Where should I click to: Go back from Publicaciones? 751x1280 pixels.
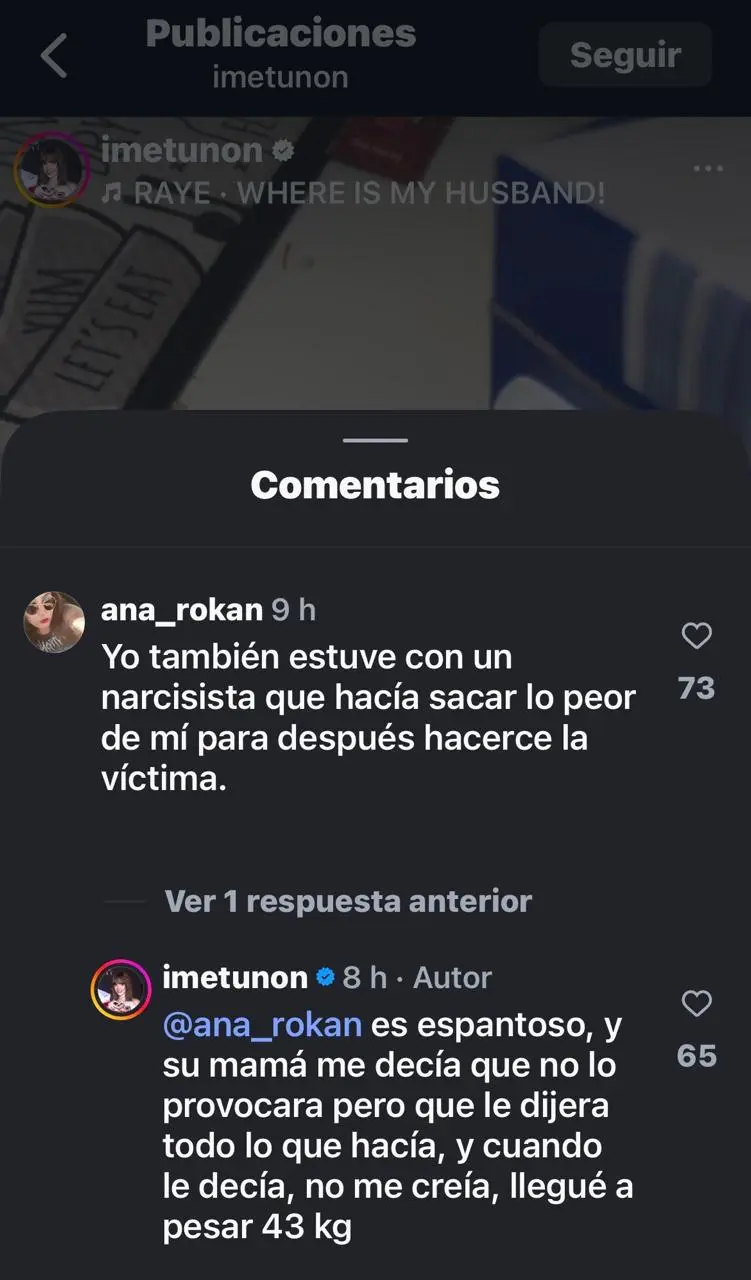coord(54,56)
